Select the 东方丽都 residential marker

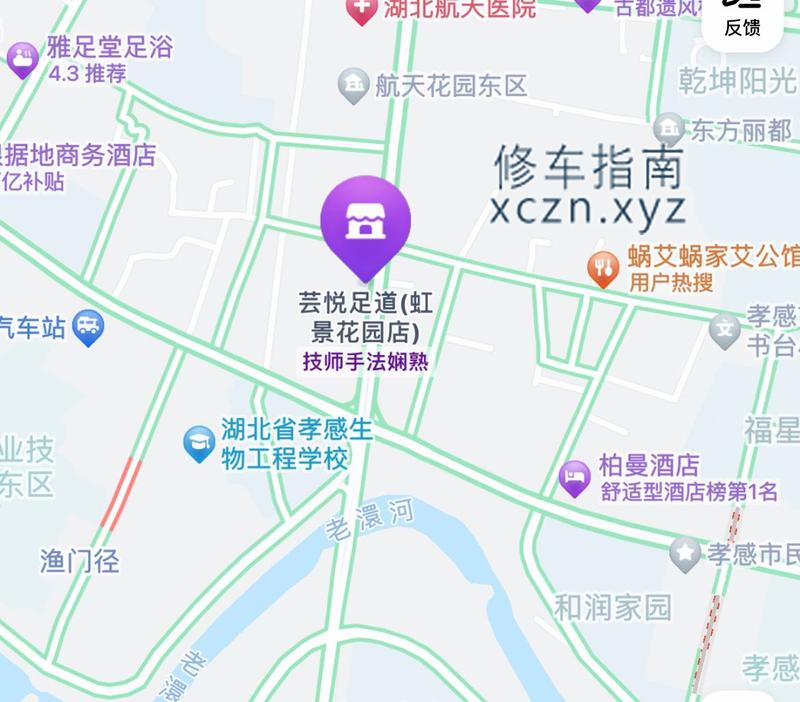669,128
